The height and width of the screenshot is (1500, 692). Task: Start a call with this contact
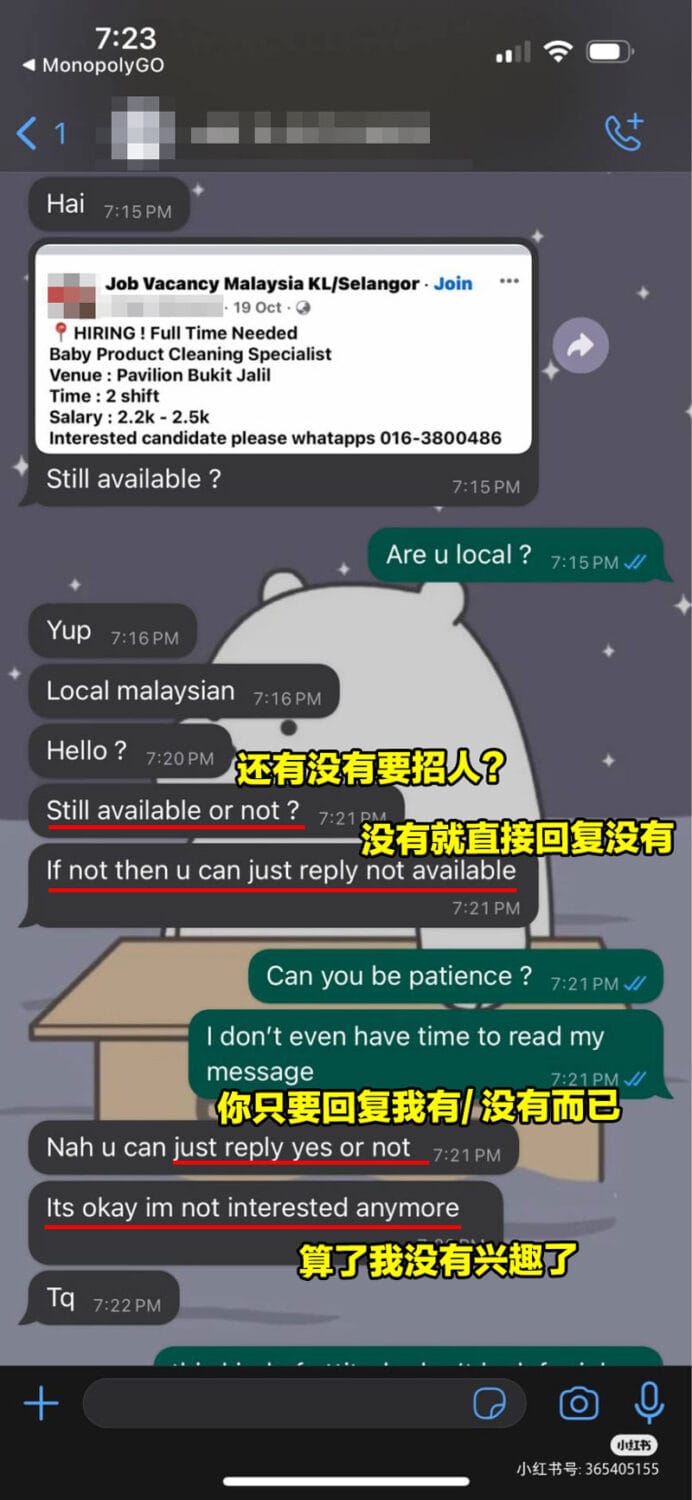pos(624,132)
